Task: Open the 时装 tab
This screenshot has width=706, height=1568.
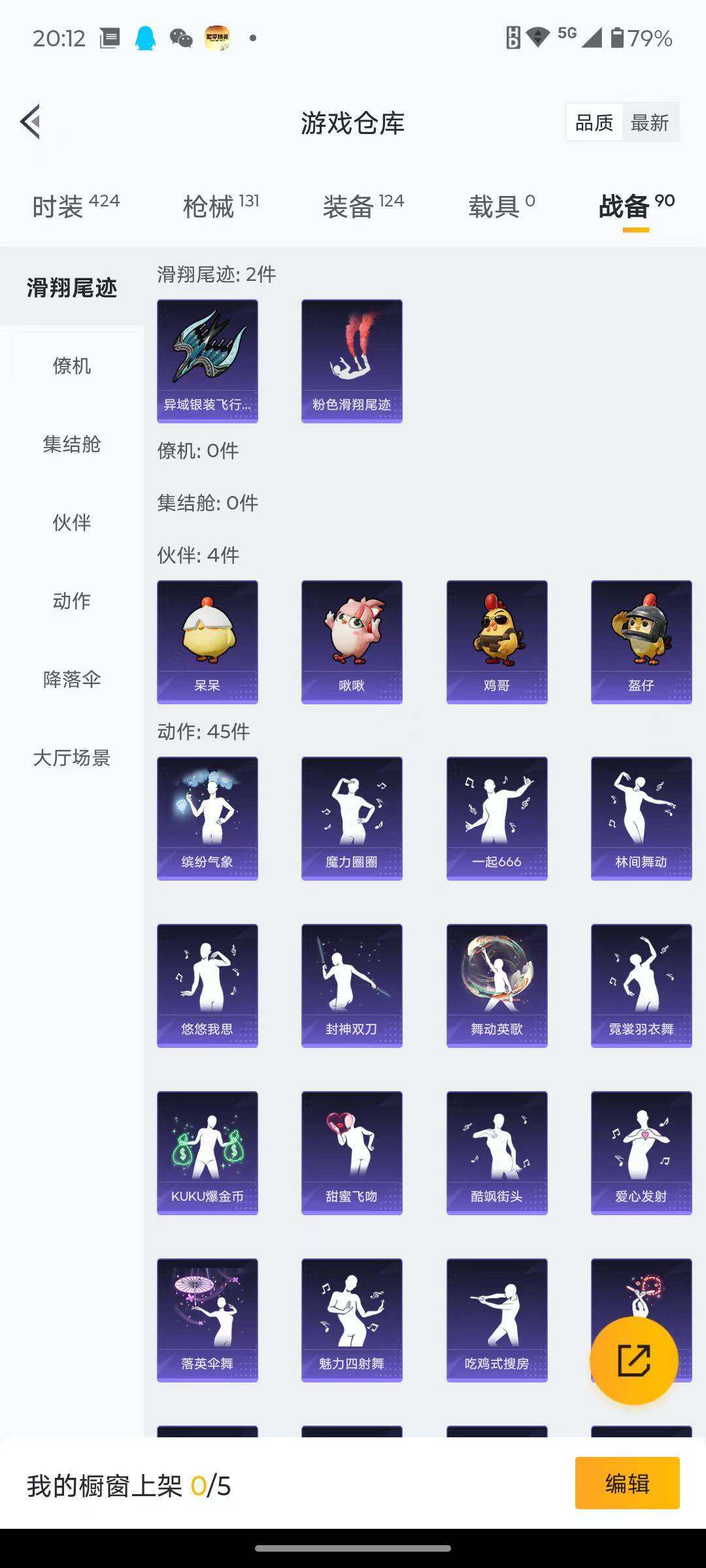Action: tap(59, 204)
